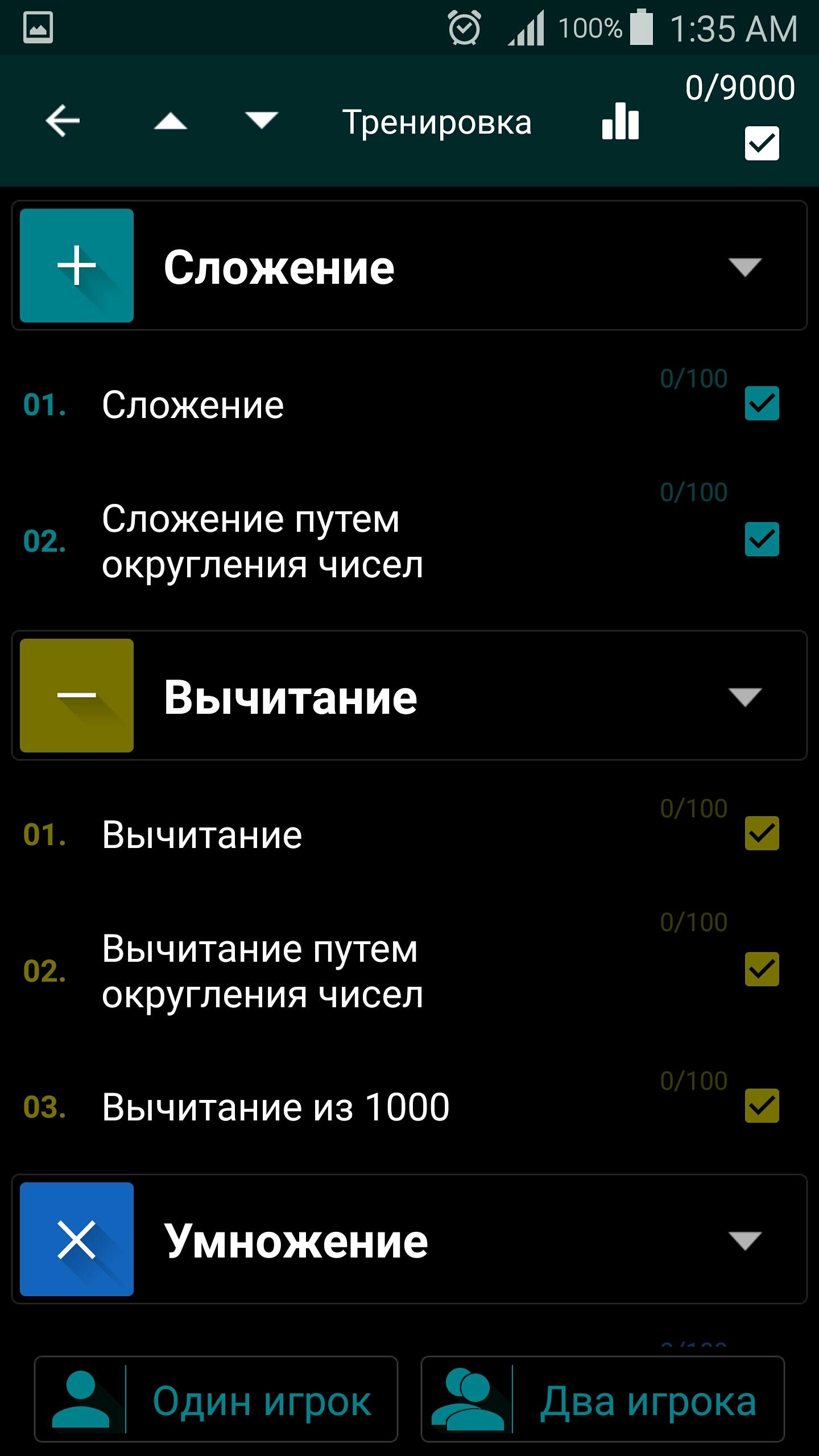
Task: Collapse the Умножение section
Action: click(x=744, y=1240)
